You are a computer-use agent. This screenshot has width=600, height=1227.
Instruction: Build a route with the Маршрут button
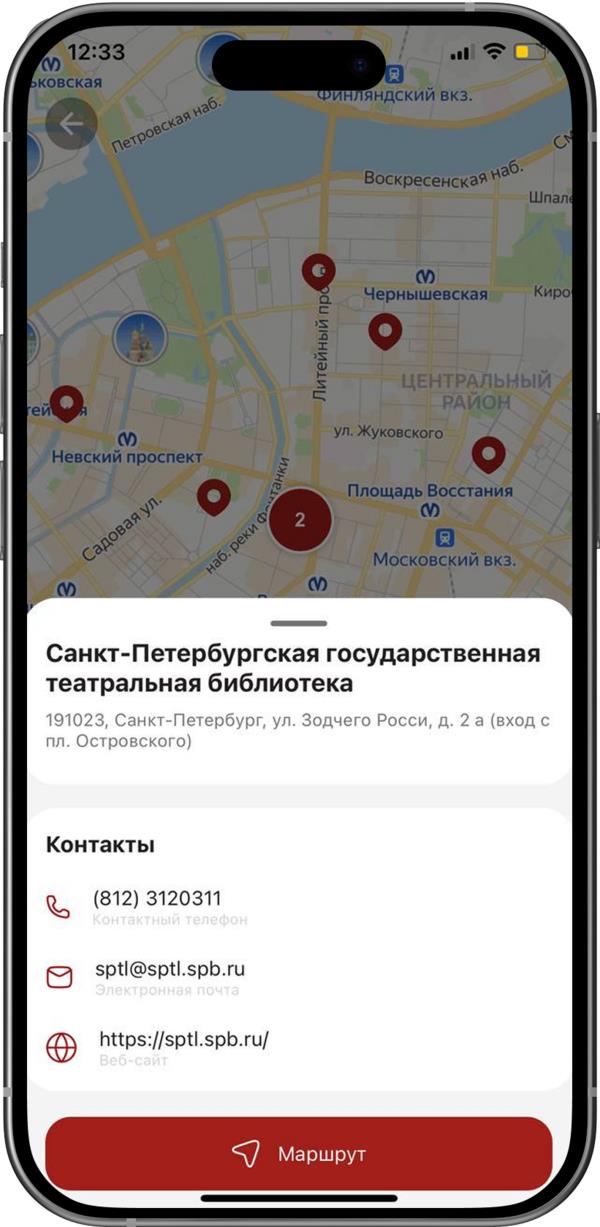(299, 1155)
